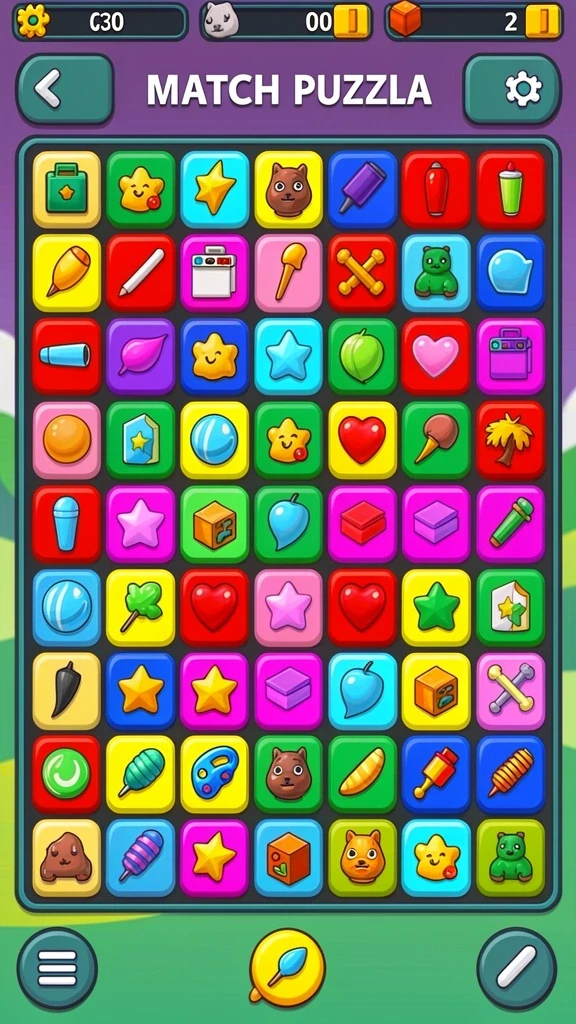Select the pink heart tile
Screen dimensions: 576x1024
[436, 356]
